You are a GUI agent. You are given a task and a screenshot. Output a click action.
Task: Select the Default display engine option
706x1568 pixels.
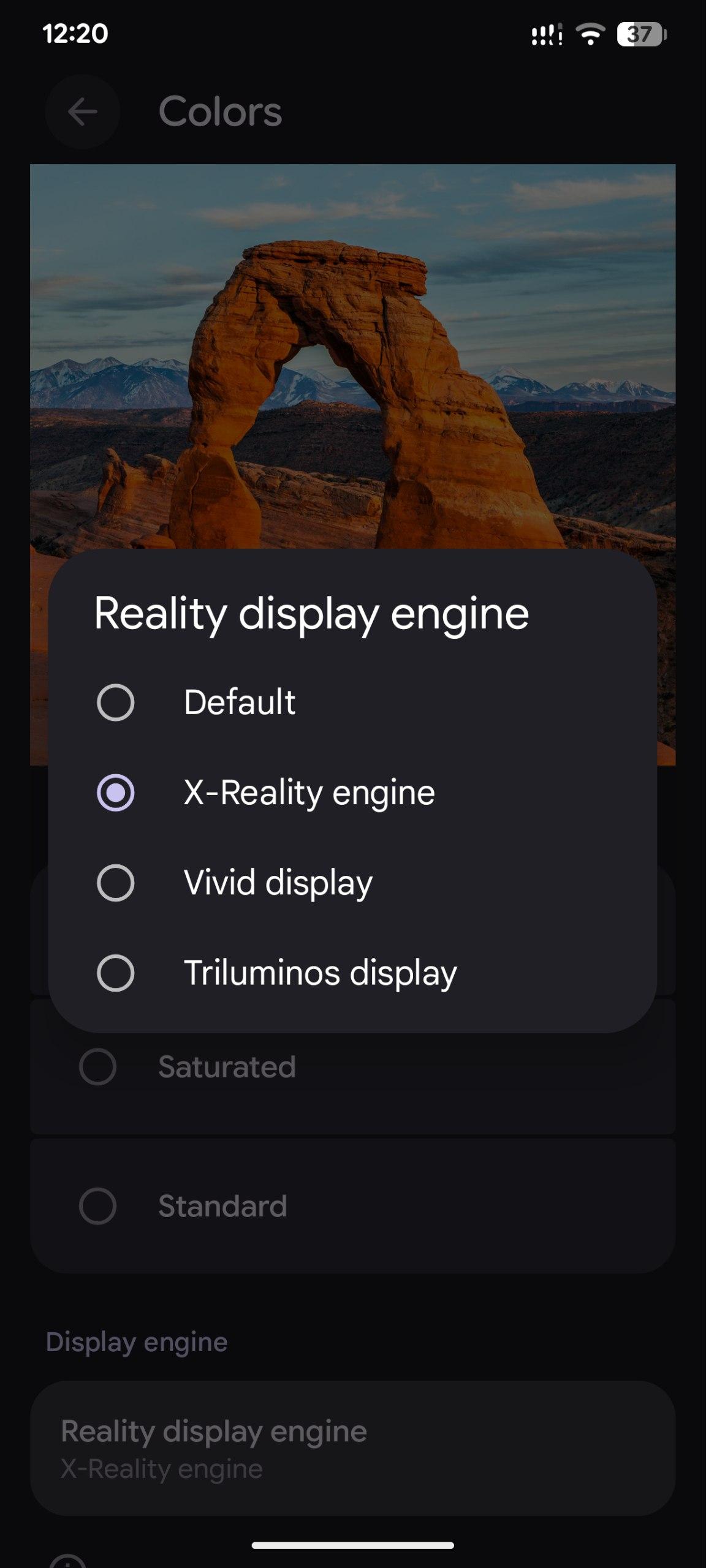tap(116, 702)
